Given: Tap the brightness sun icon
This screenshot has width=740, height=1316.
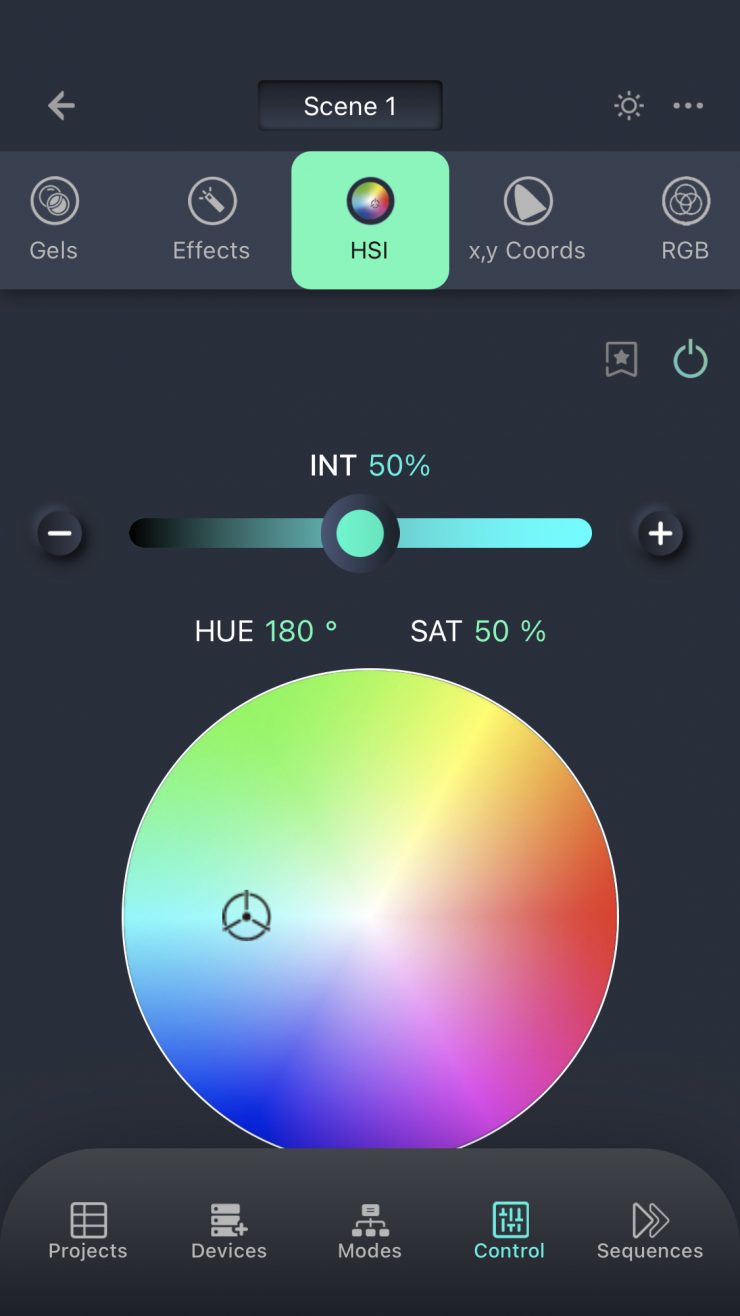Looking at the screenshot, I should [x=629, y=106].
